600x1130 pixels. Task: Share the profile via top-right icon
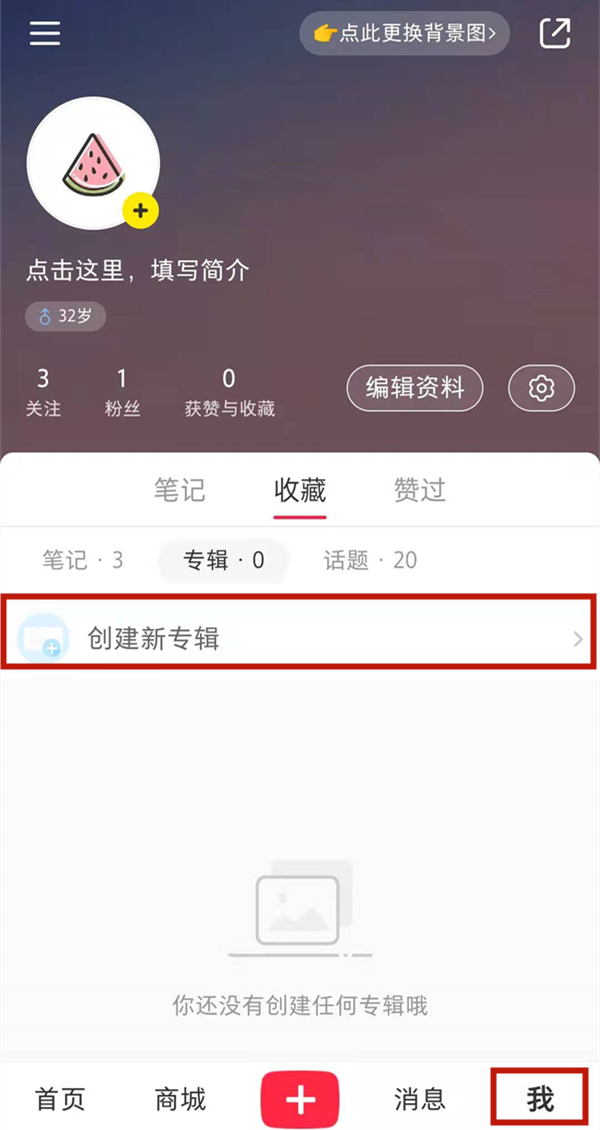pyautogui.click(x=554, y=34)
